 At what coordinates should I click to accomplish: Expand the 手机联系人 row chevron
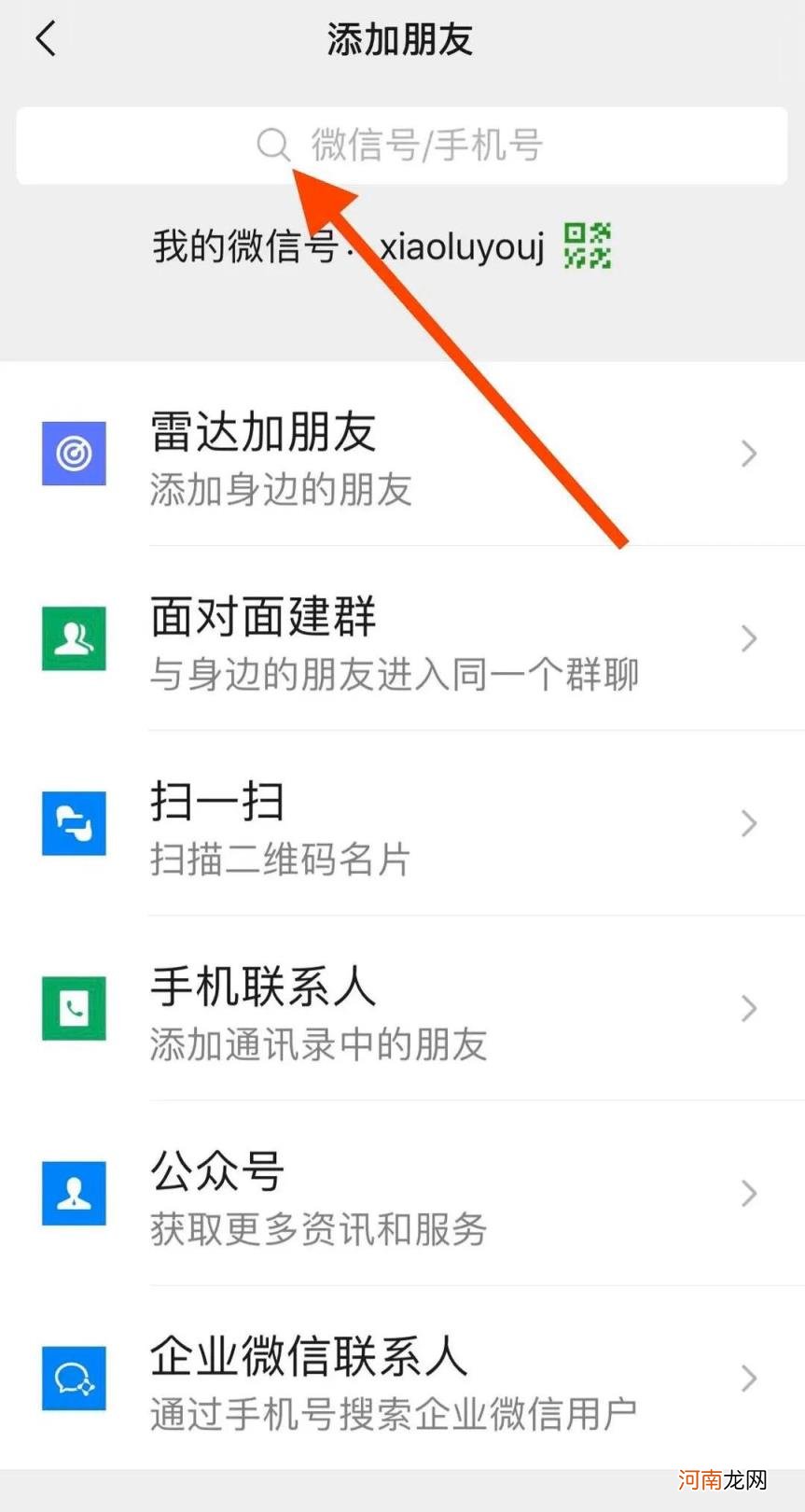748,1008
